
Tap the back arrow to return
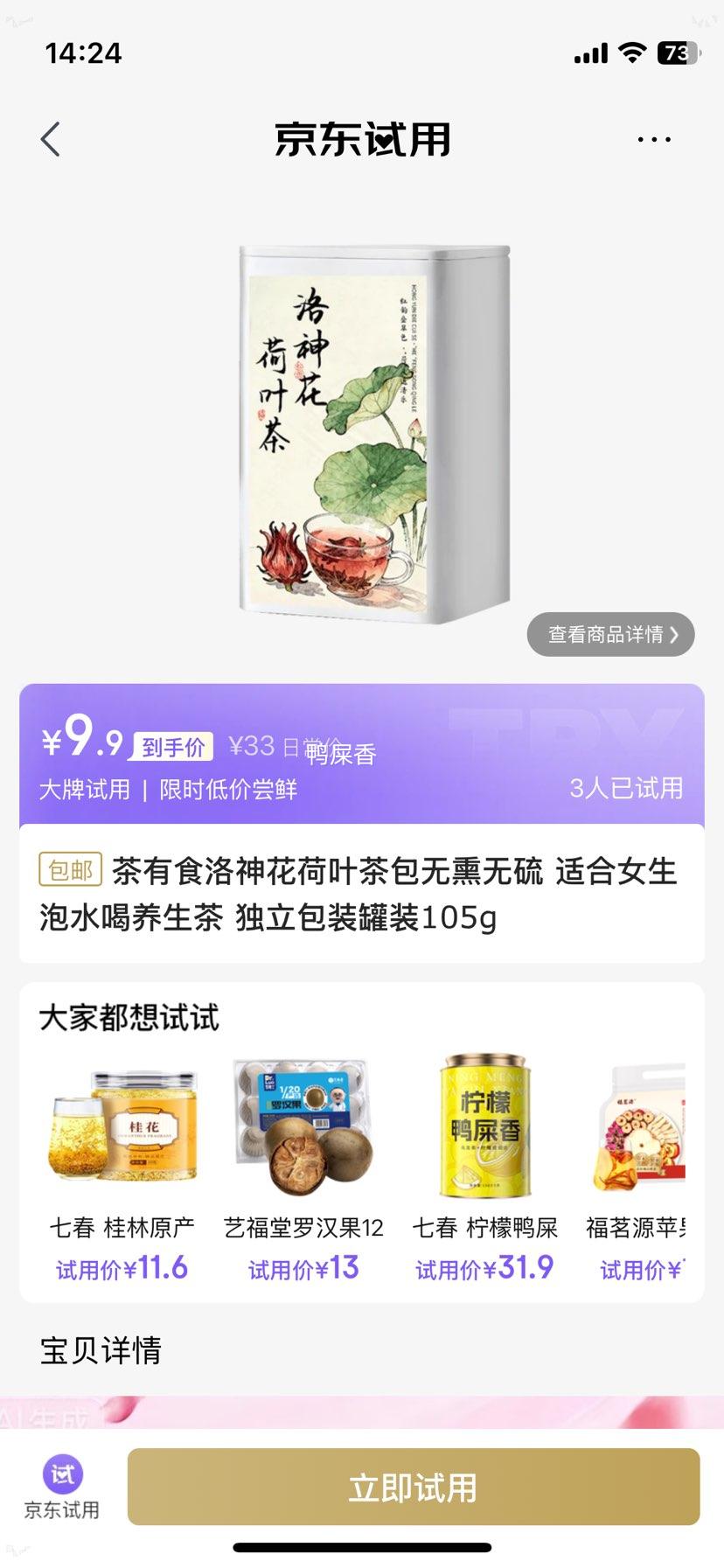pyautogui.click(x=50, y=138)
